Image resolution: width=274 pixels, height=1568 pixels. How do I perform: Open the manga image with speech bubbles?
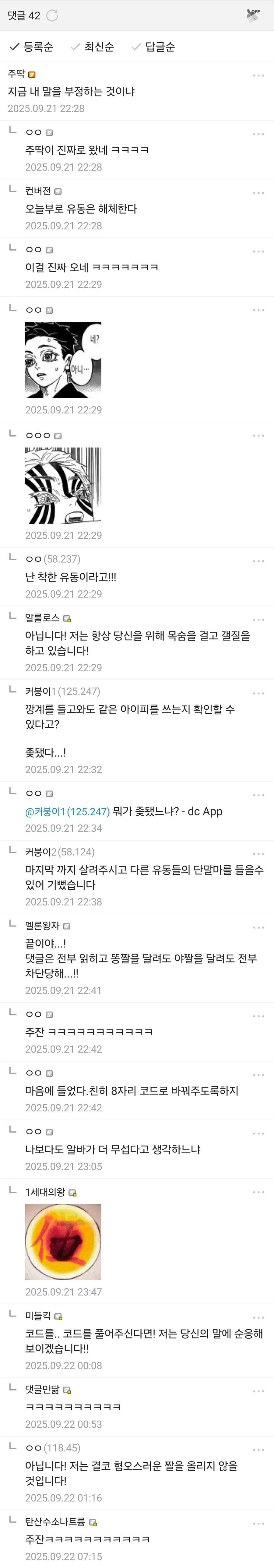63,360
